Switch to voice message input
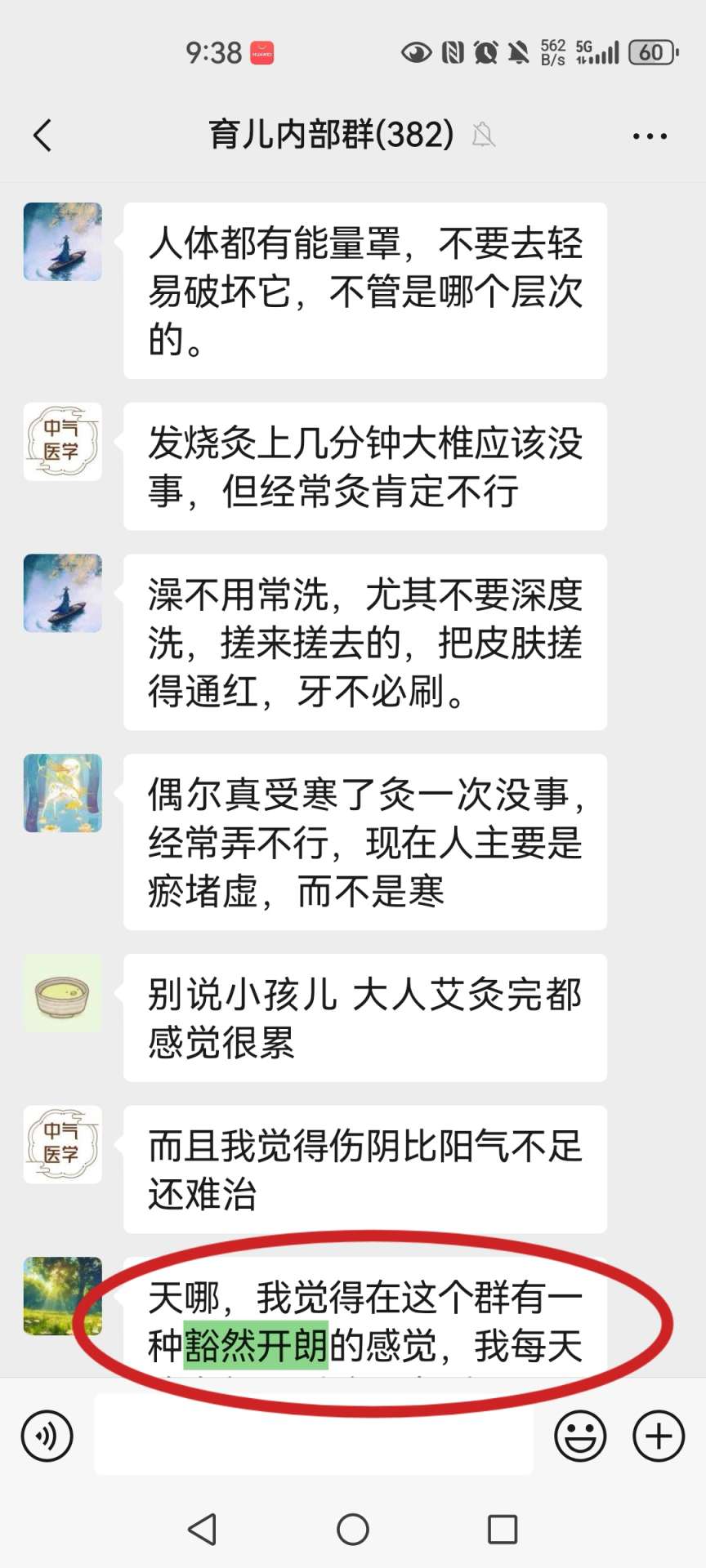 click(47, 1436)
